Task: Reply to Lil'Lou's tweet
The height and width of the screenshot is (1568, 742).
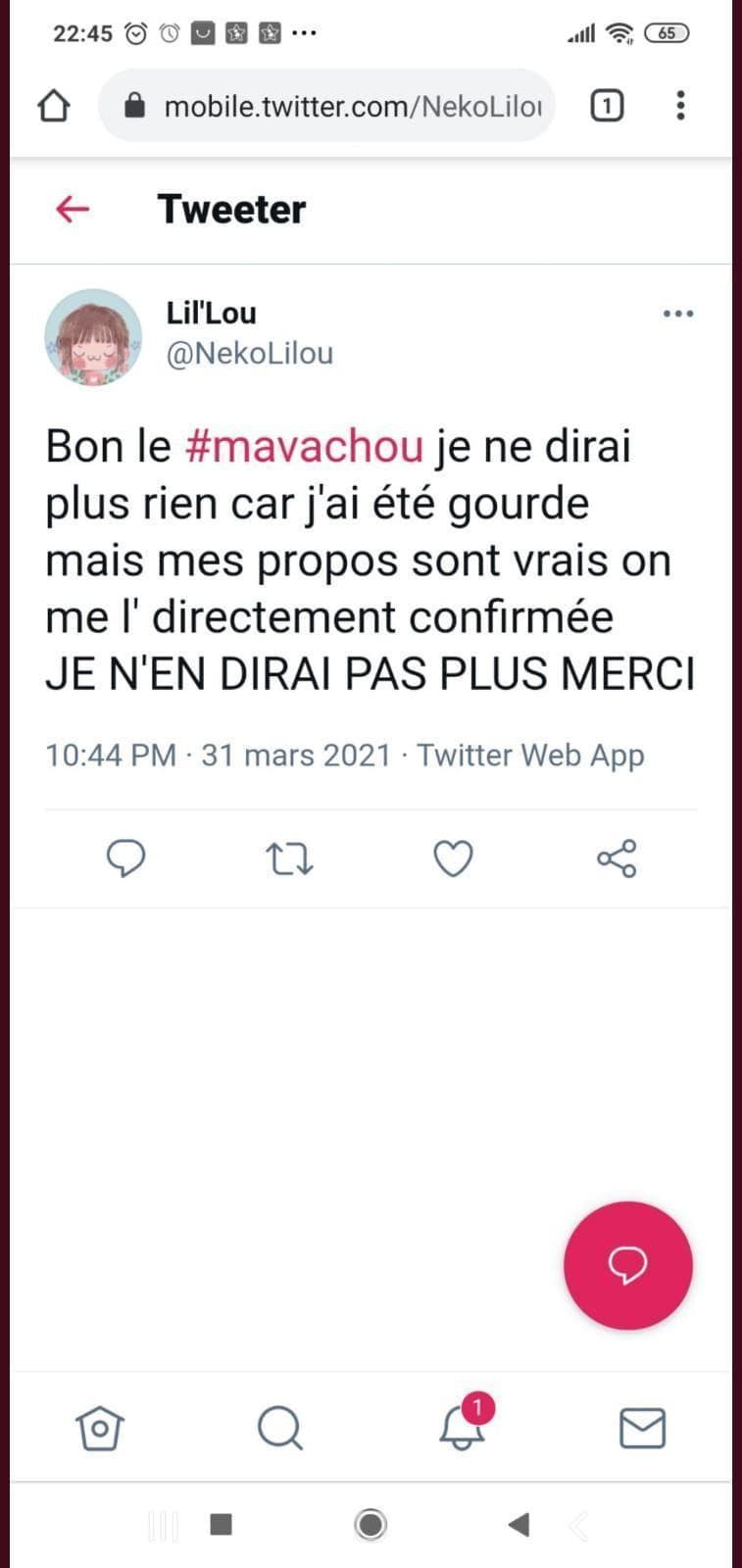Action: (125, 859)
